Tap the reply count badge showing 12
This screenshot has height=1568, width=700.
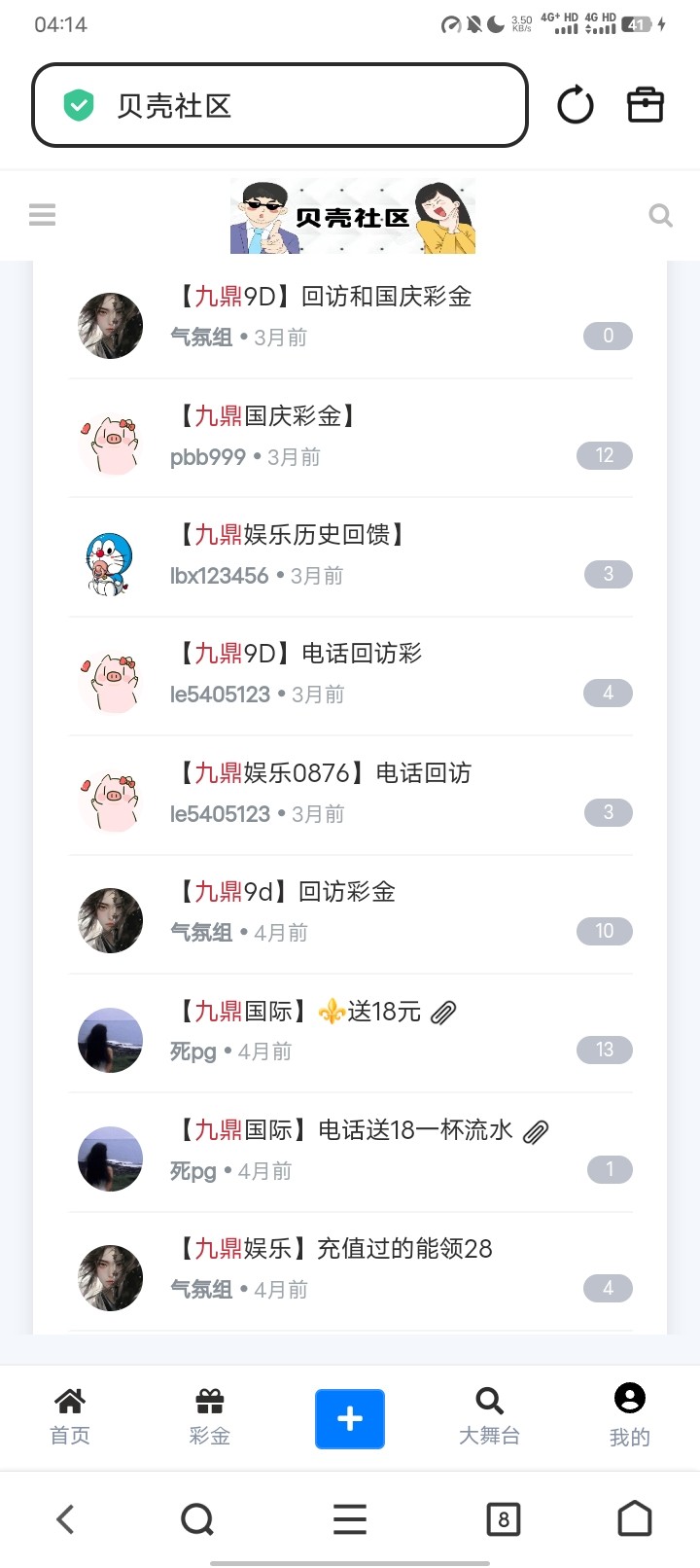604,455
